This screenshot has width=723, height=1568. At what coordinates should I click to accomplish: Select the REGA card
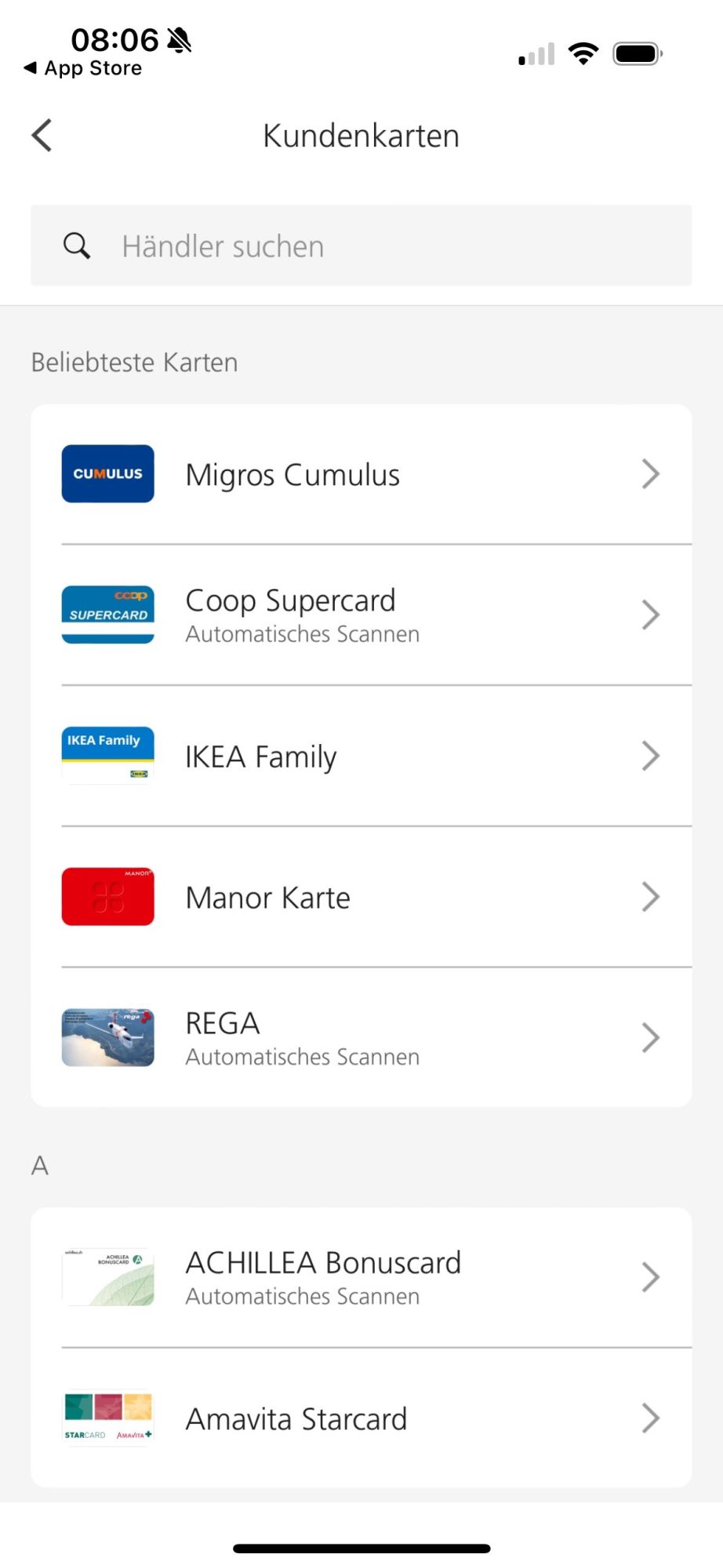click(x=361, y=1038)
